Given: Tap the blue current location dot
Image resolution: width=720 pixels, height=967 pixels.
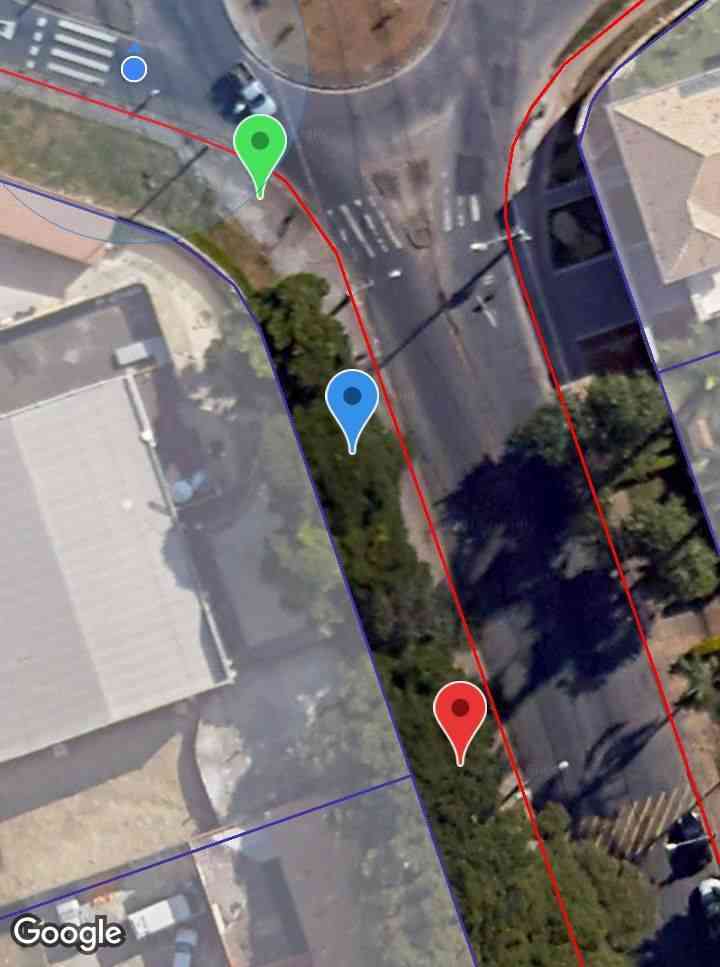Looking at the screenshot, I should [x=134, y=68].
